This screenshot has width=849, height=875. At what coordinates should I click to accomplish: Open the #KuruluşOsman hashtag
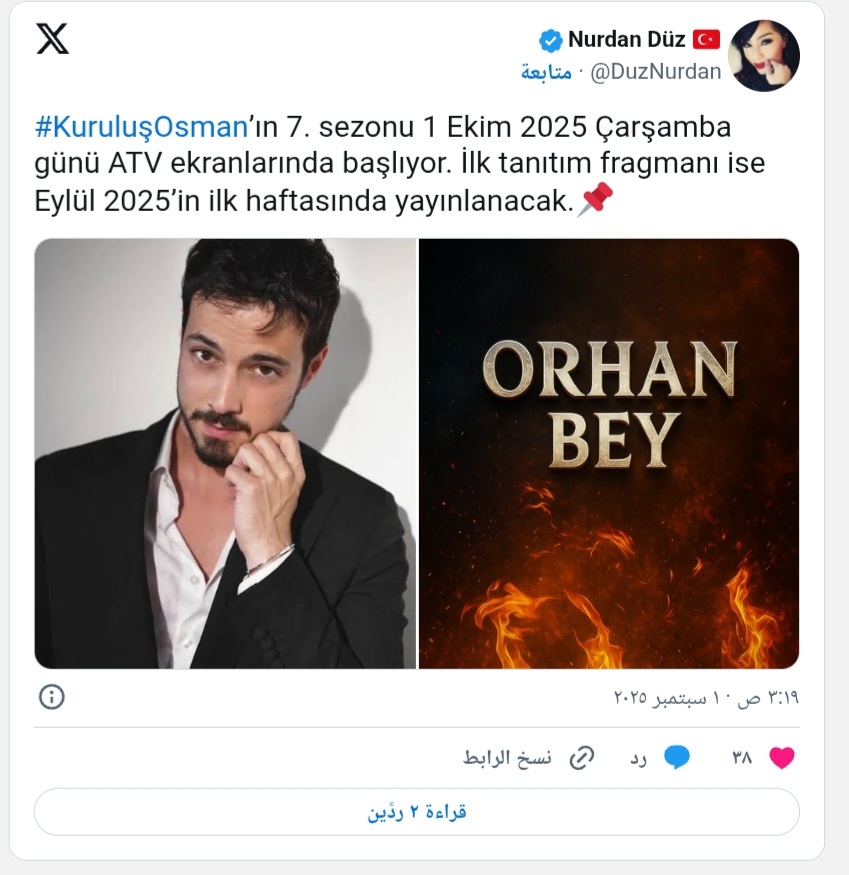point(141,128)
